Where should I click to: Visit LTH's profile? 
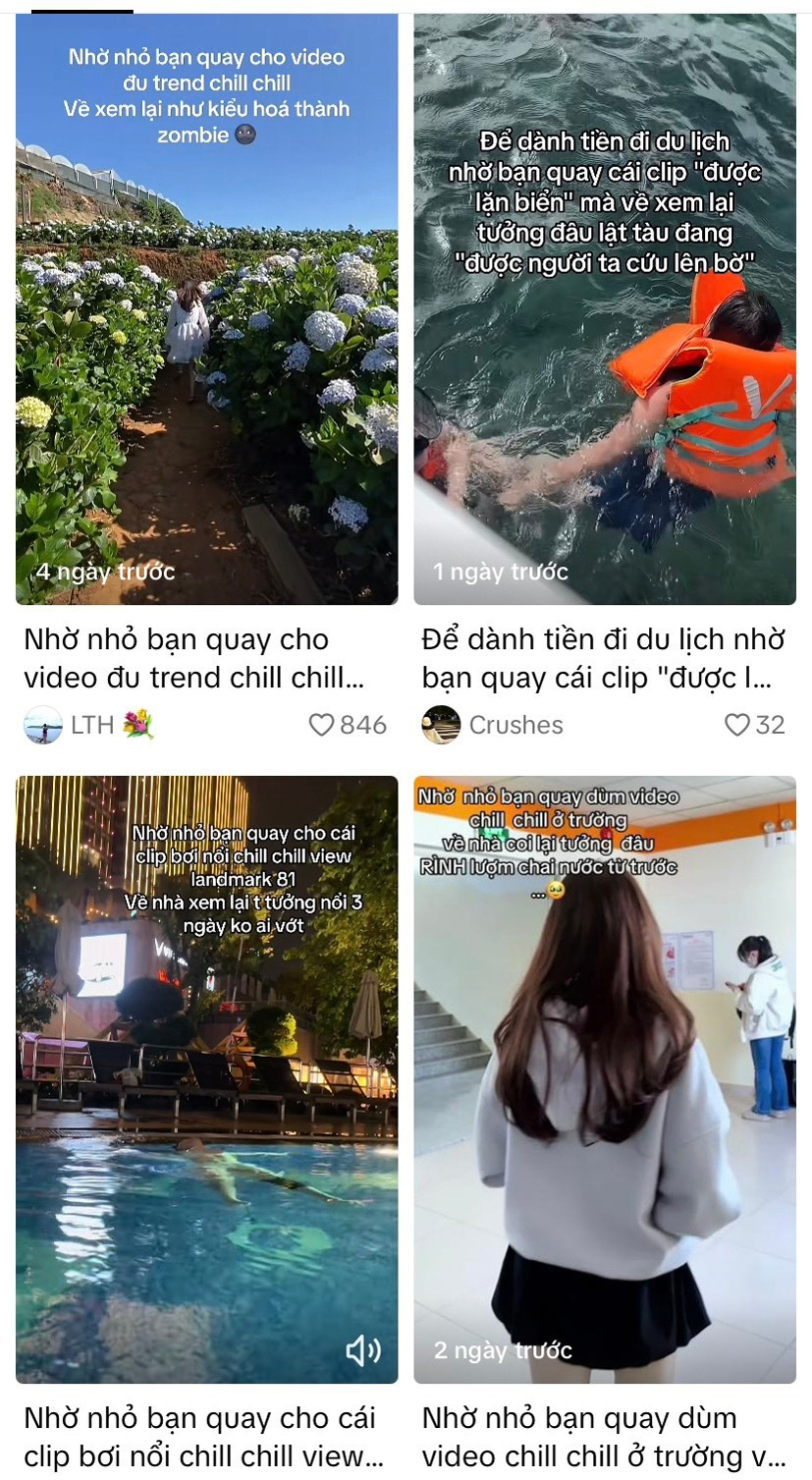[x=88, y=725]
